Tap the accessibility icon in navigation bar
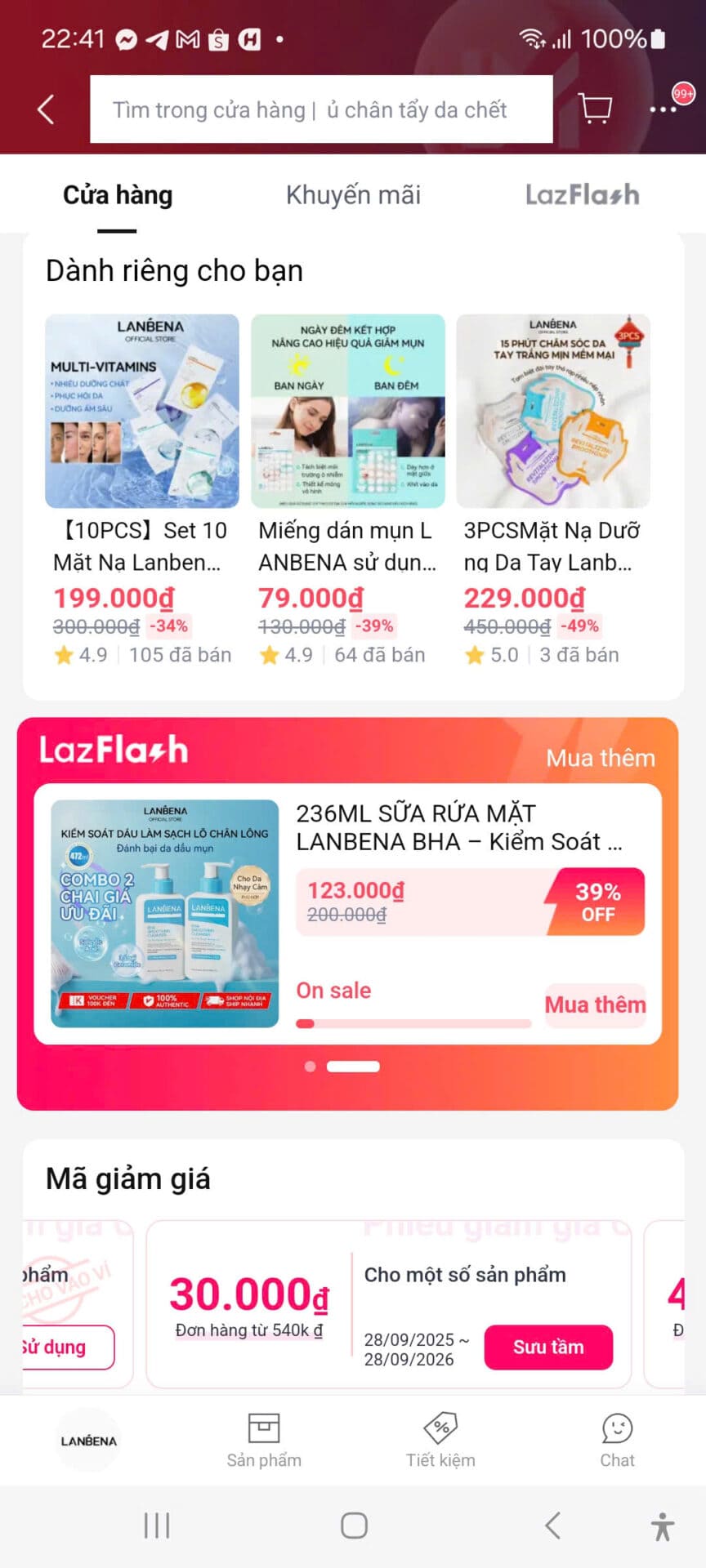Viewport: 706px width, 1568px height. coord(662,1525)
